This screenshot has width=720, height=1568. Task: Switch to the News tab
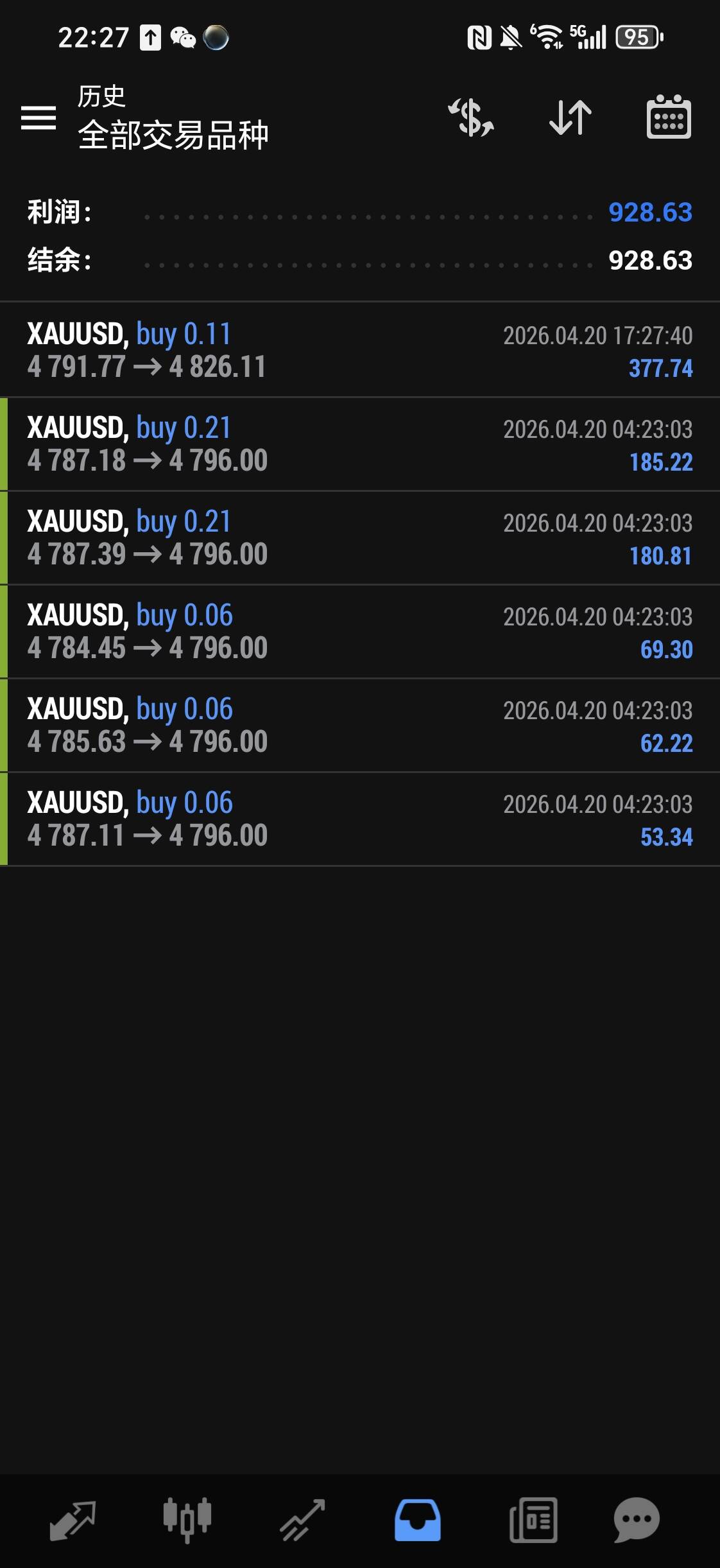tap(533, 1520)
